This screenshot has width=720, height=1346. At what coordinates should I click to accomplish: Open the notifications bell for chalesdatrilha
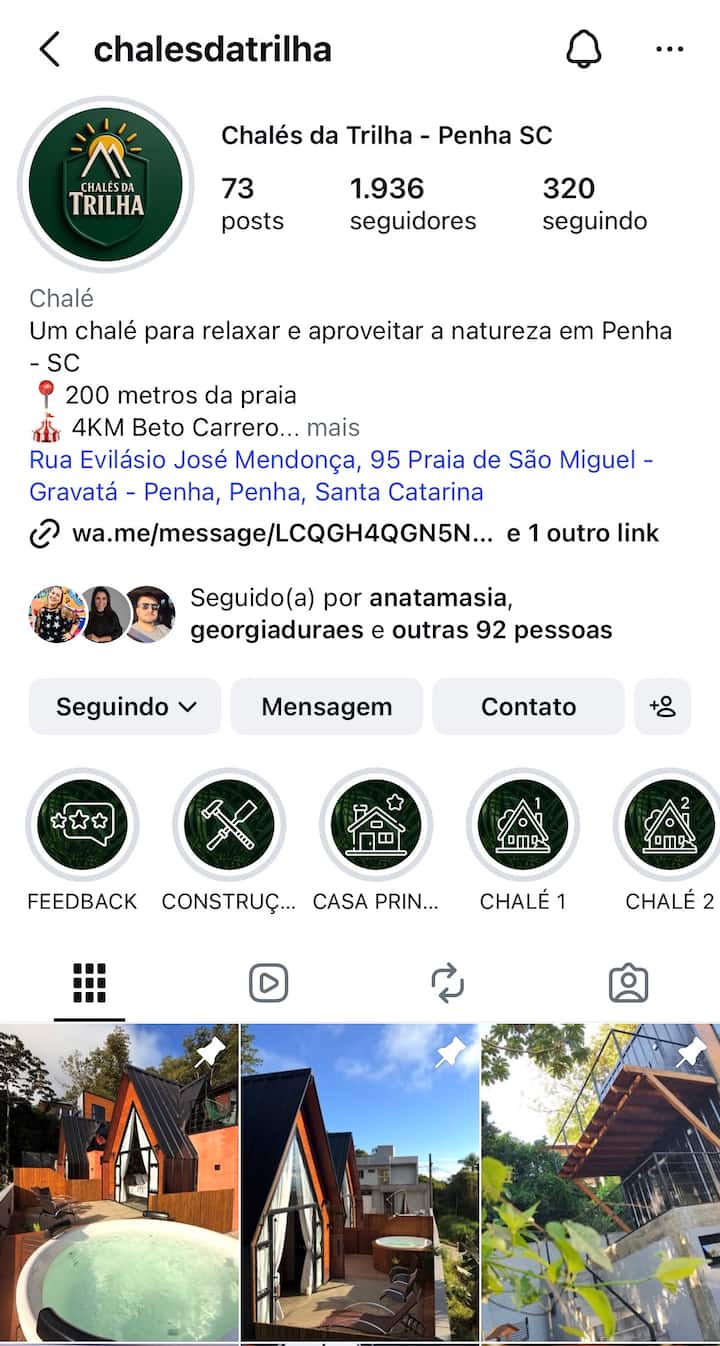(x=584, y=49)
